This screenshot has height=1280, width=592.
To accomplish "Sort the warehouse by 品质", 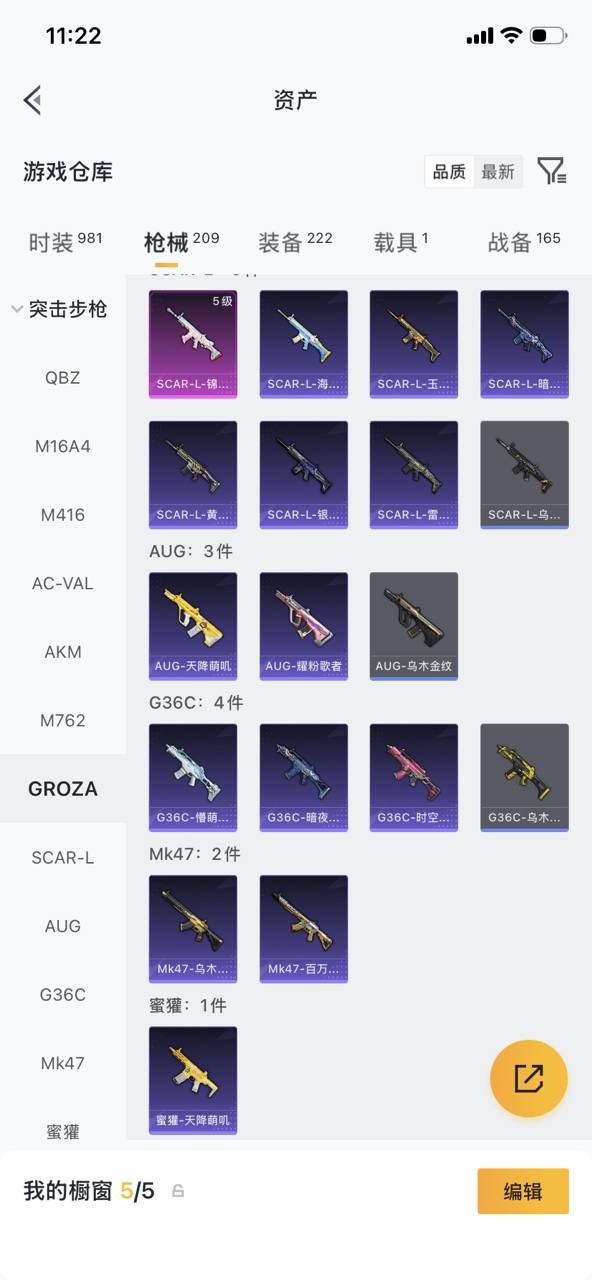I will tap(449, 172).
